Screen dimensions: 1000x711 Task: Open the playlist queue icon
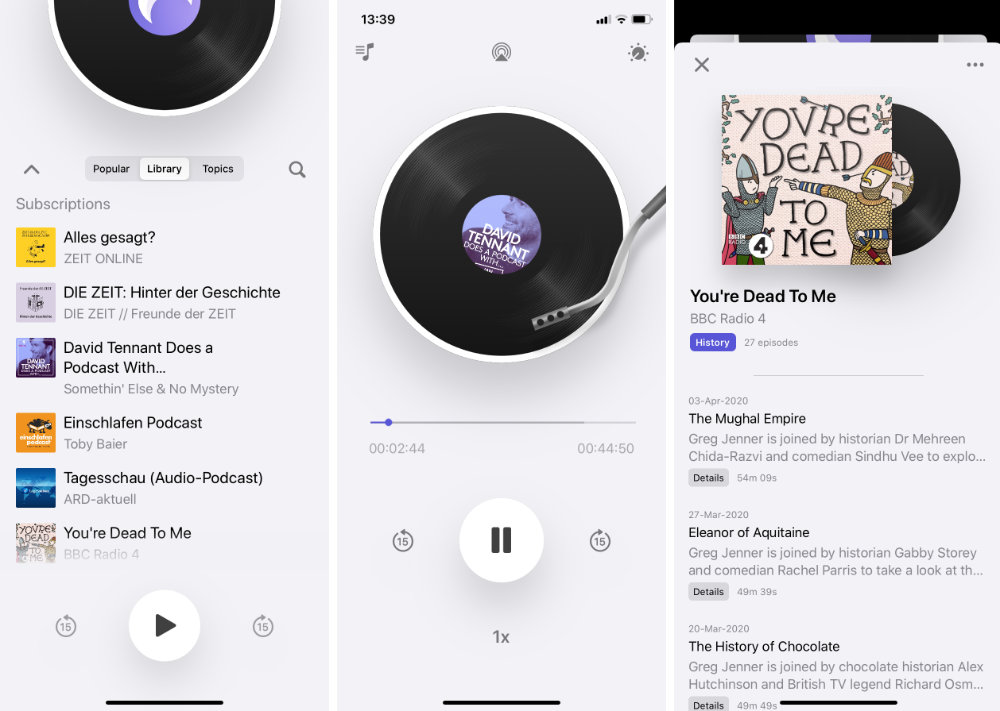coord(365,52)
